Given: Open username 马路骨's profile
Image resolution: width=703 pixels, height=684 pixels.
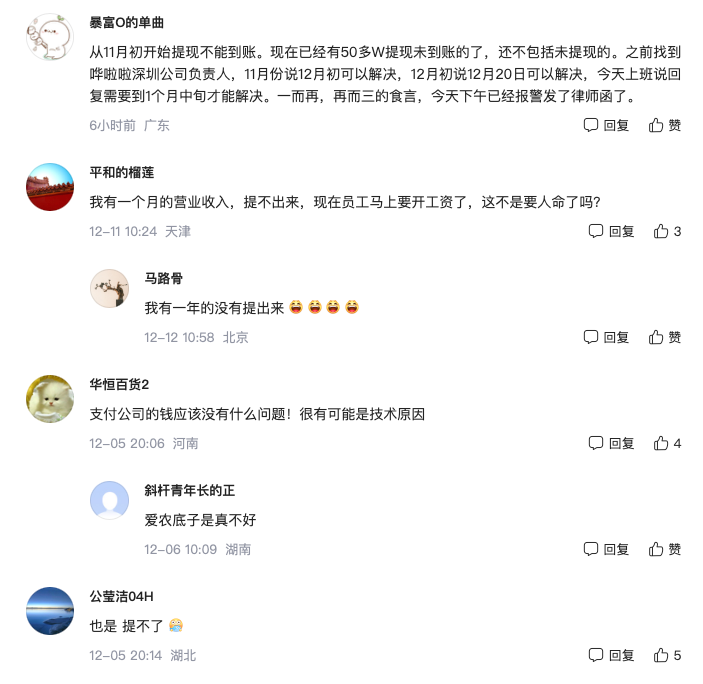Looking at the screenshot, I should [164, 278].
